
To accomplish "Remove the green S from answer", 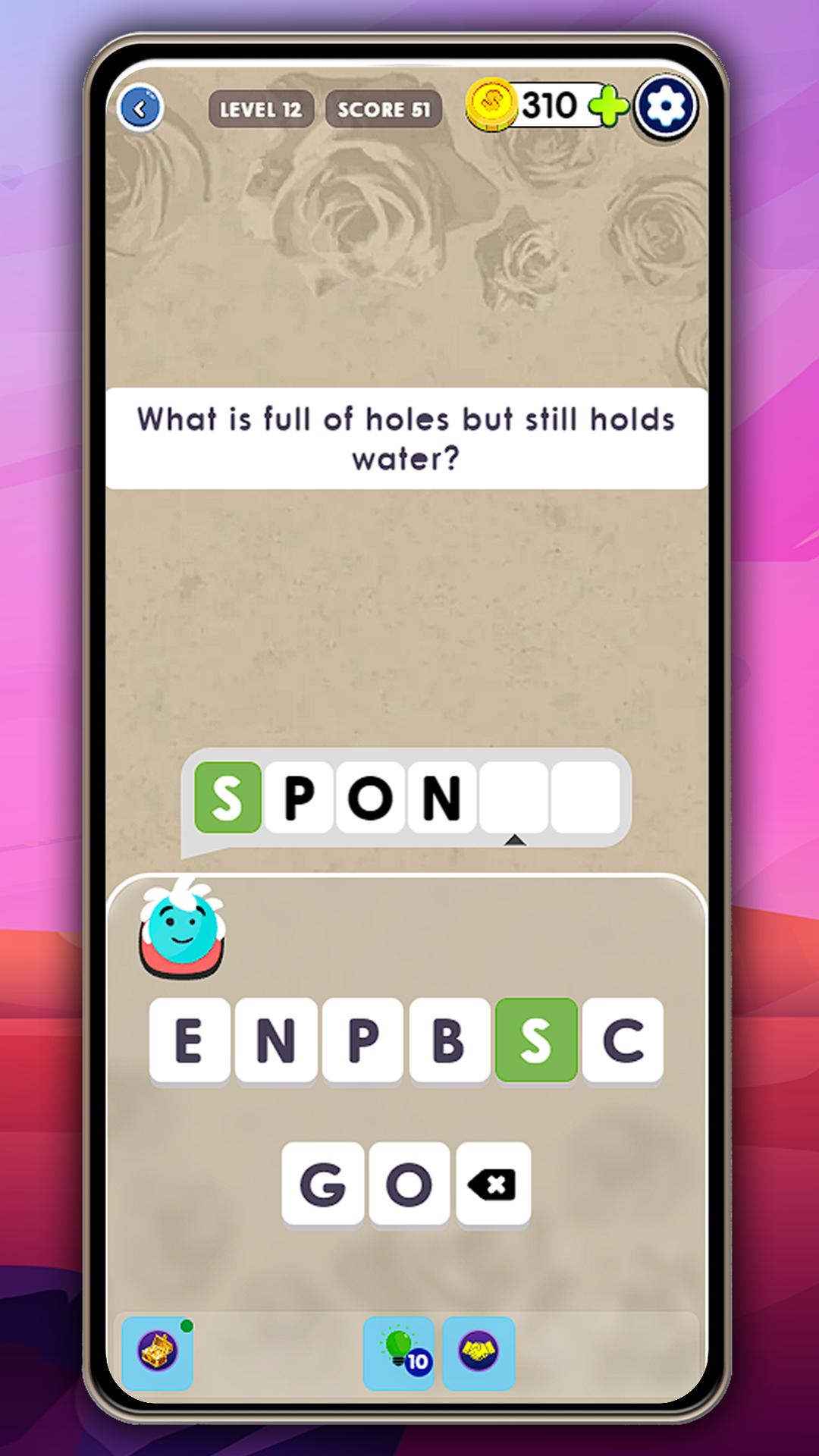I will point(227,798).
